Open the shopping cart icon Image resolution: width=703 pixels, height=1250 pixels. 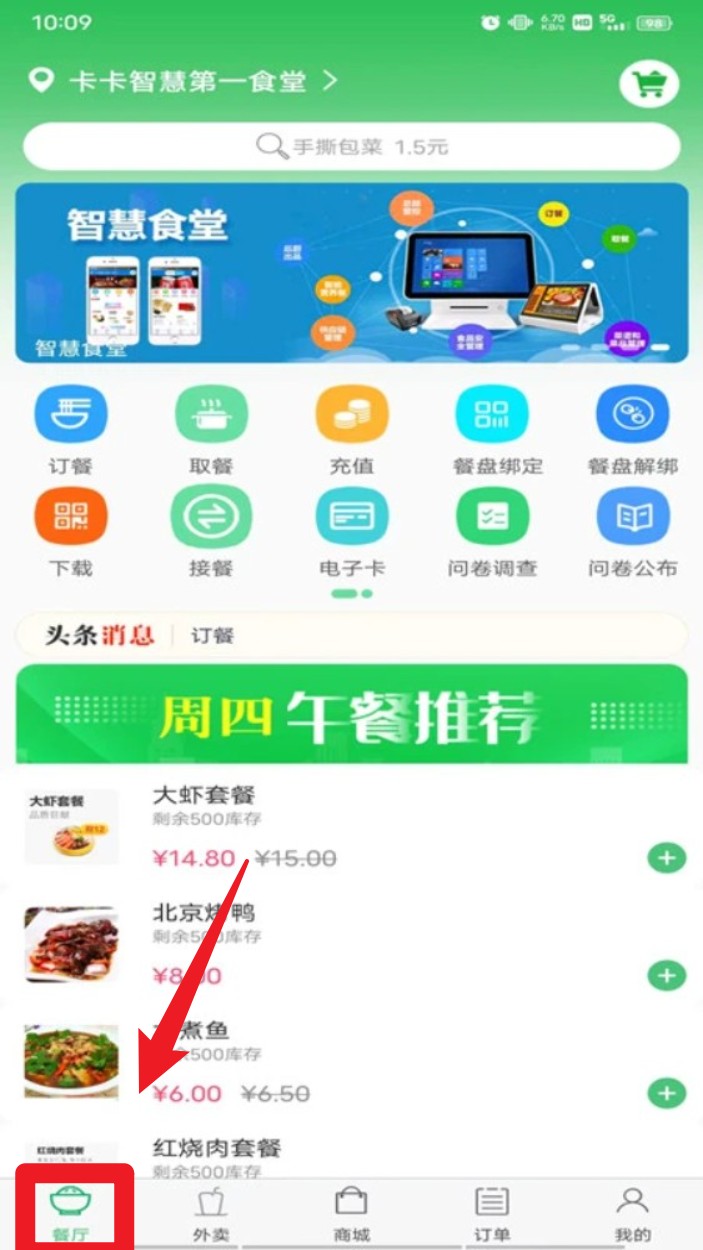[649, 84]
